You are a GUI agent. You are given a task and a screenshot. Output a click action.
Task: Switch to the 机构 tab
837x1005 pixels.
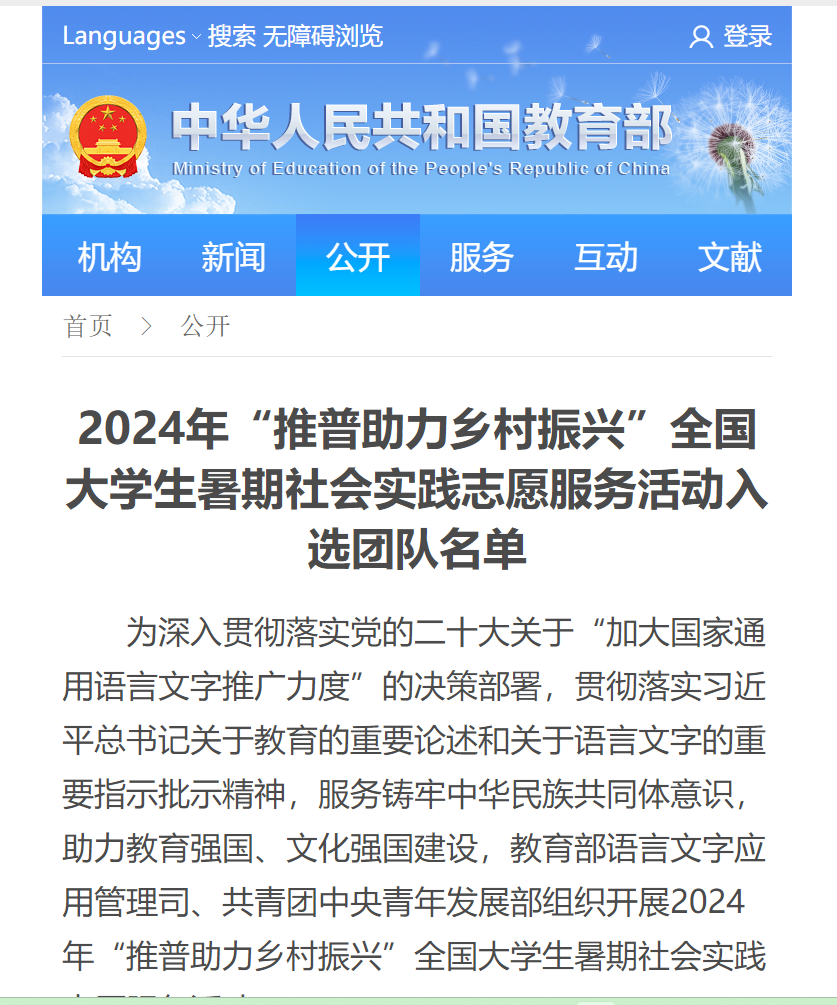point(110,257)
